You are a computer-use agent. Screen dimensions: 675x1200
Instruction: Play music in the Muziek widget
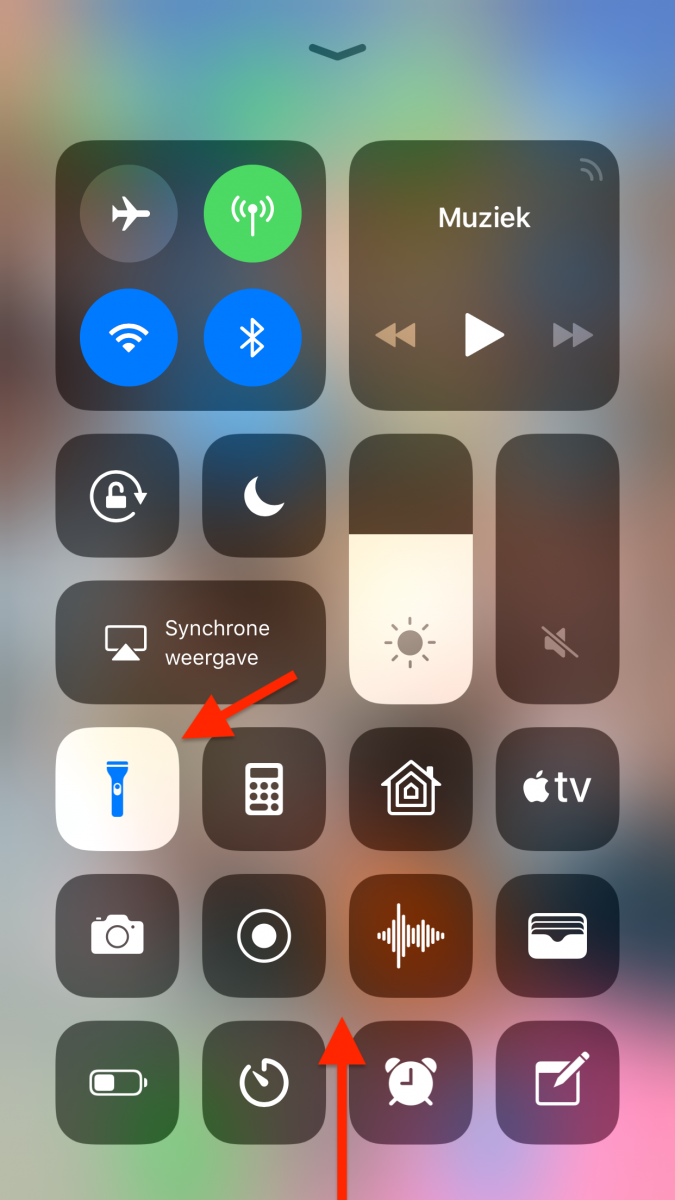pyautogui.click(x=484, y=334)
